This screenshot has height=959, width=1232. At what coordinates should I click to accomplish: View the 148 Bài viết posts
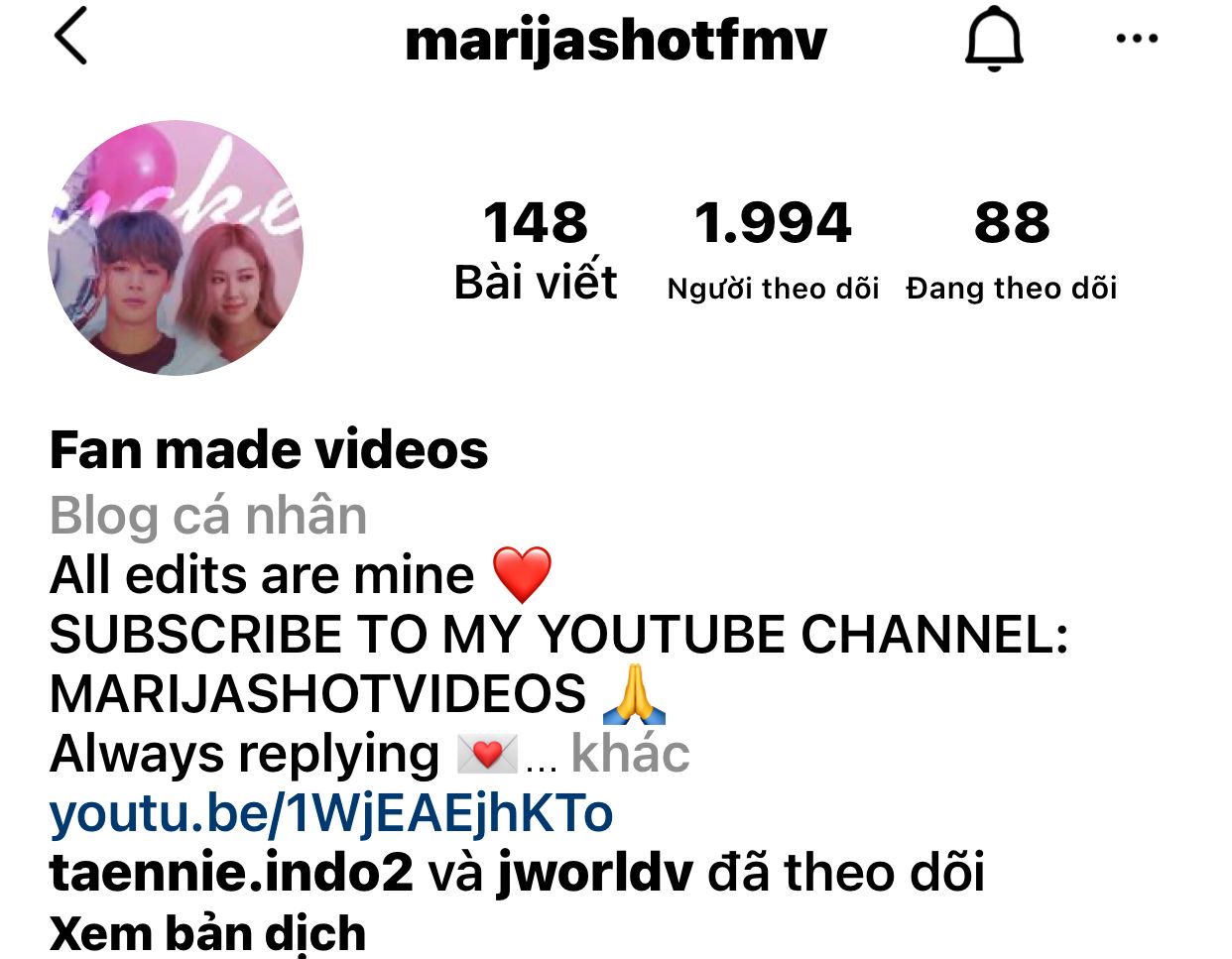[x=536, y=249]
